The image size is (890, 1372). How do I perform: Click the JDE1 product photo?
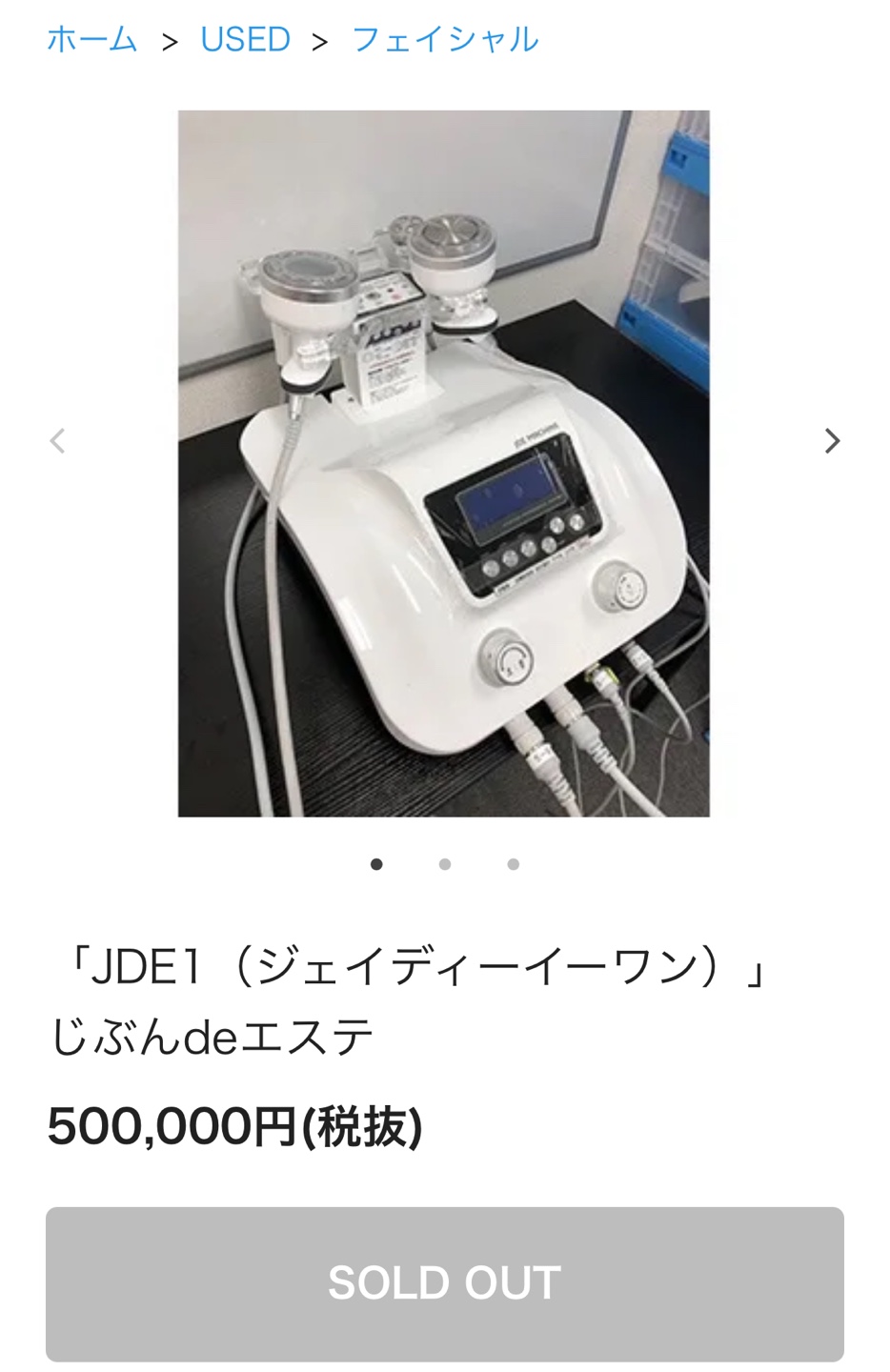click(x=443, y=464)
